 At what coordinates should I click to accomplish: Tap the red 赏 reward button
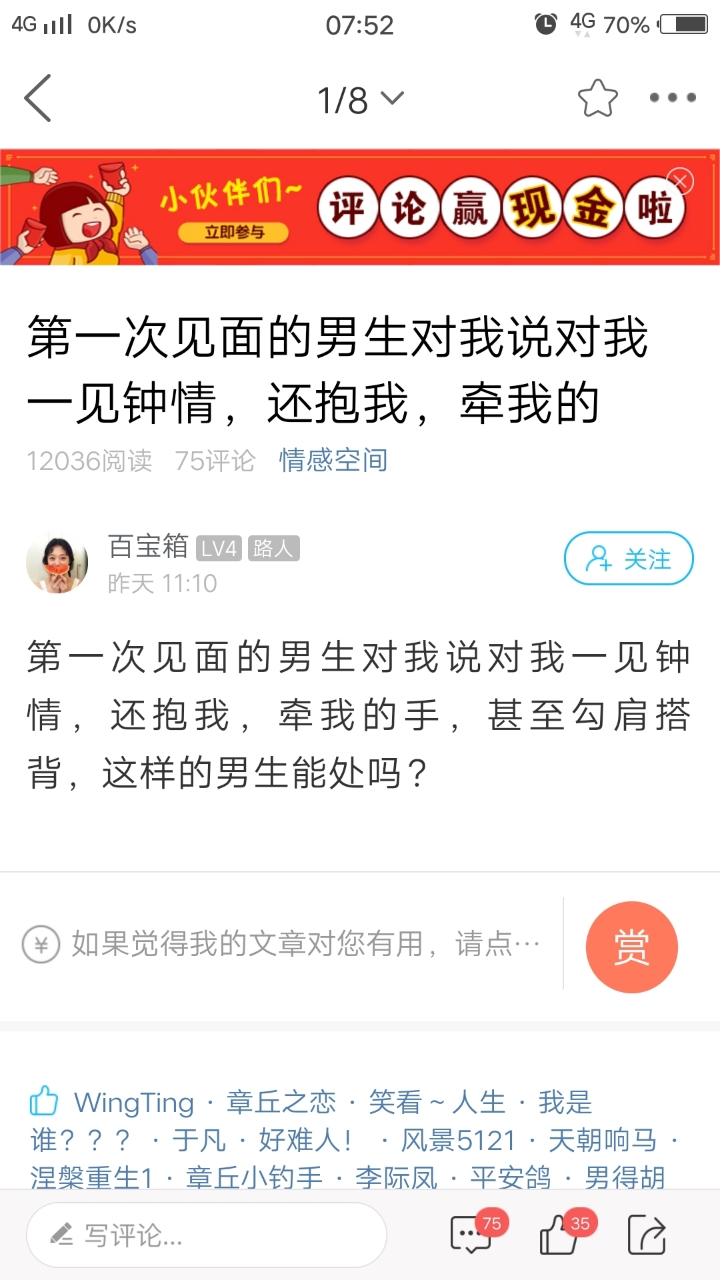(x=631, y=946)
